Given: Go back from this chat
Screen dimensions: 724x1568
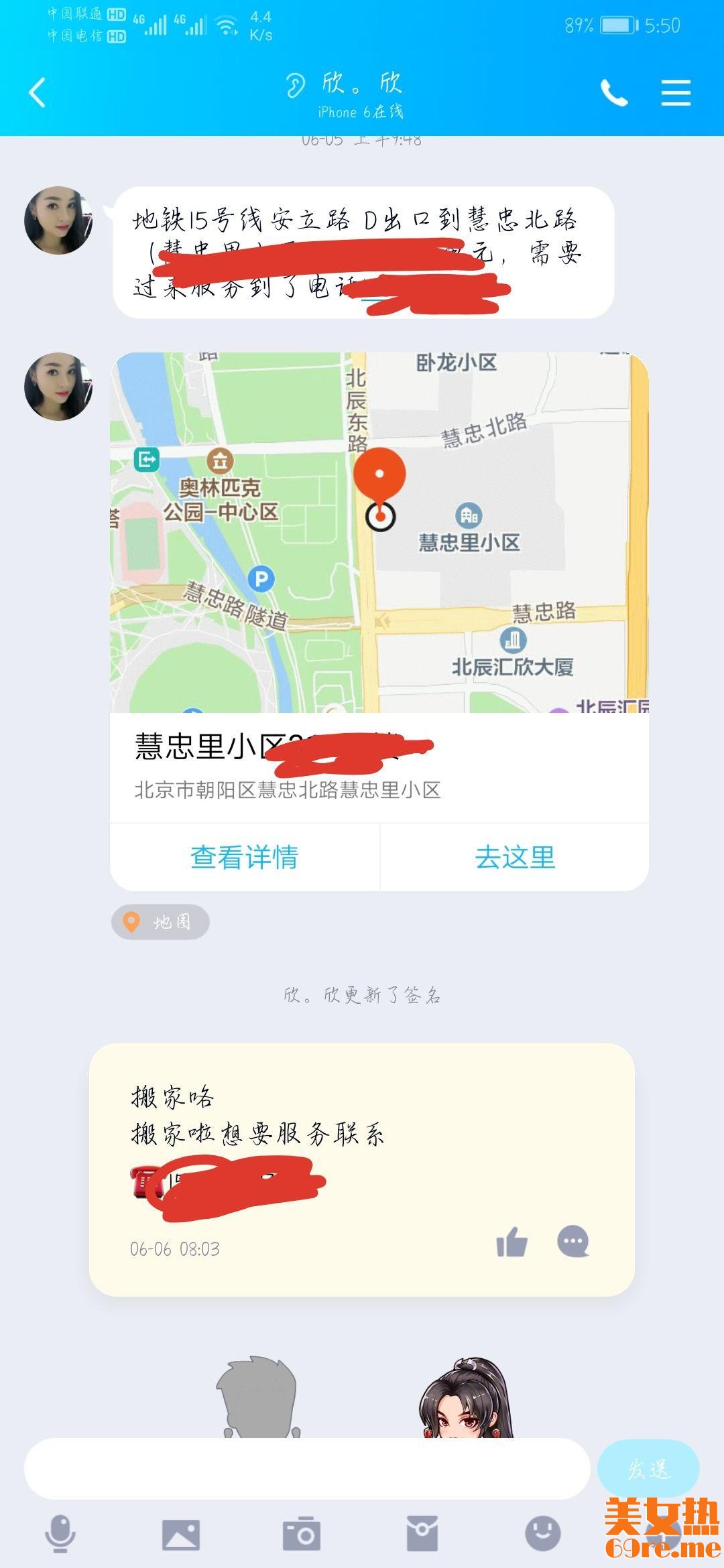Looking at the screenshot, I should click(38, 92).
